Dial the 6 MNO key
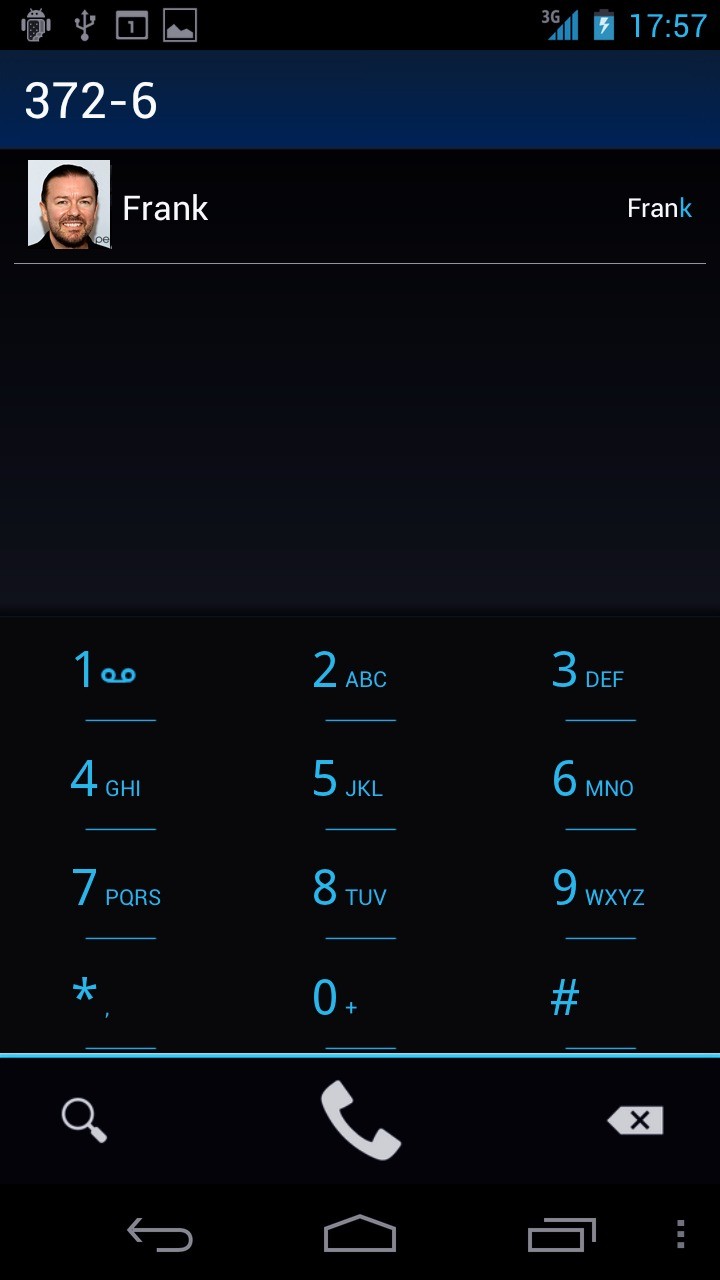Image resolution: width=720 pixels, height=1280 pixels. pyautogui.click(x=600, y=780)
